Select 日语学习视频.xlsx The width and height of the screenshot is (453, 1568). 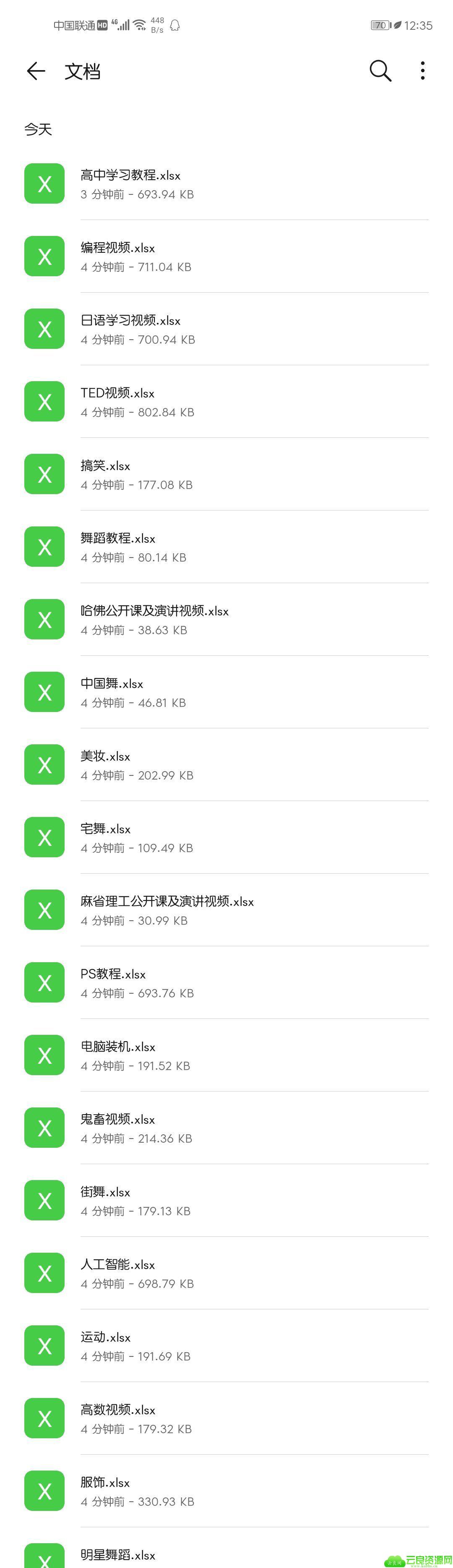[226, 329]
